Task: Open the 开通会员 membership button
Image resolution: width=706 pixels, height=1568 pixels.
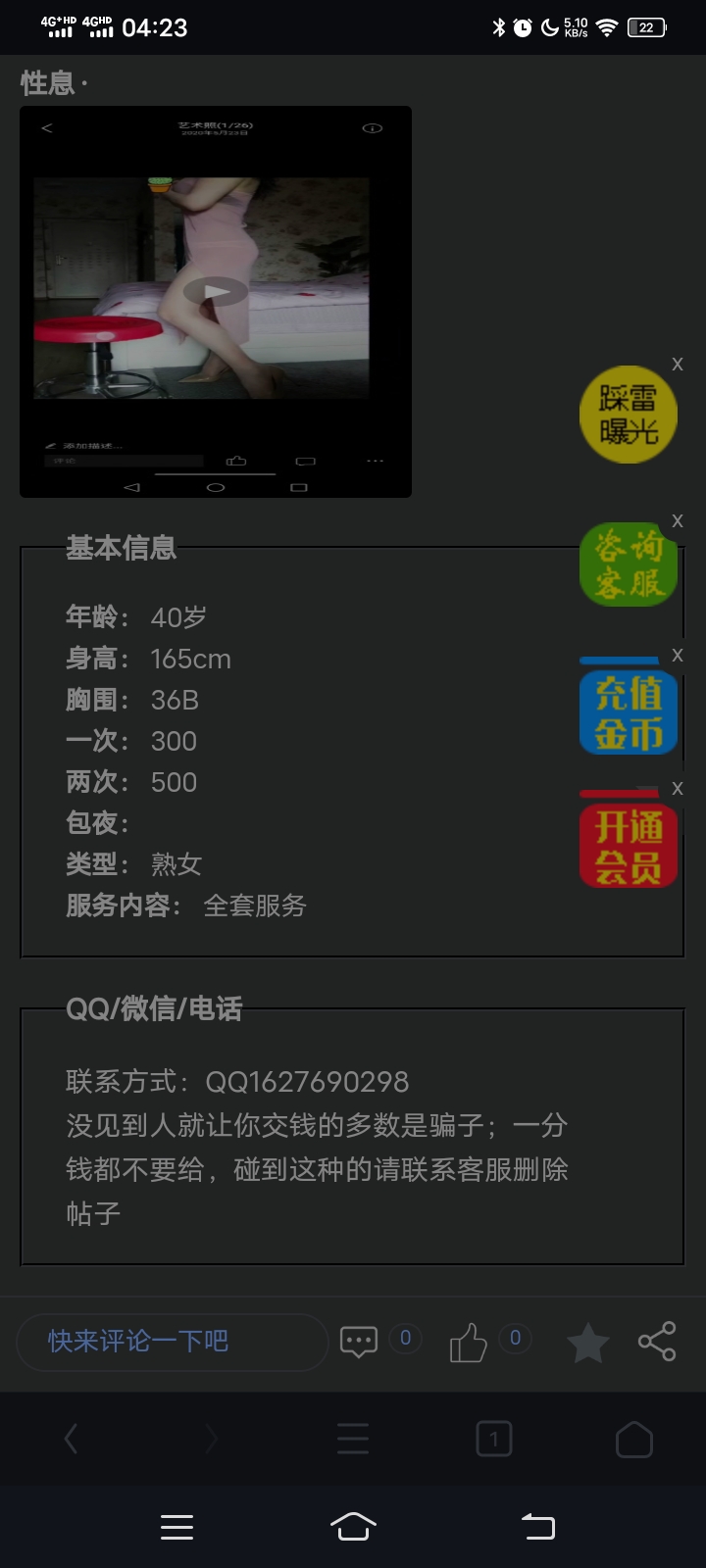Action: [x=629, y=847]
